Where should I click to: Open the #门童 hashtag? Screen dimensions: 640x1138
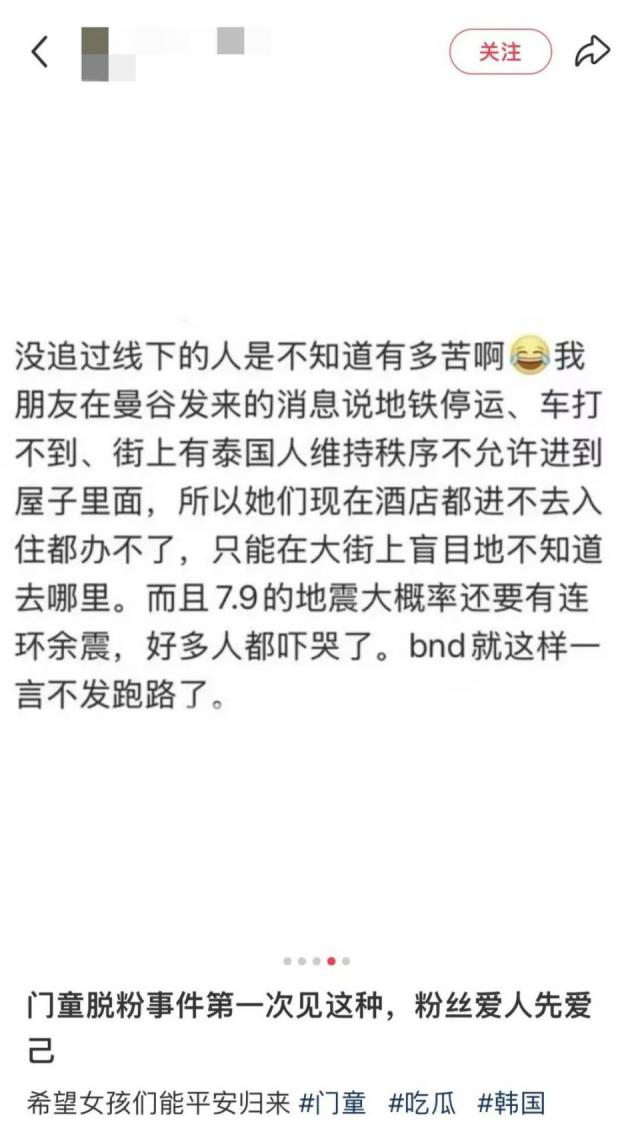click(x=331, y=1103)
